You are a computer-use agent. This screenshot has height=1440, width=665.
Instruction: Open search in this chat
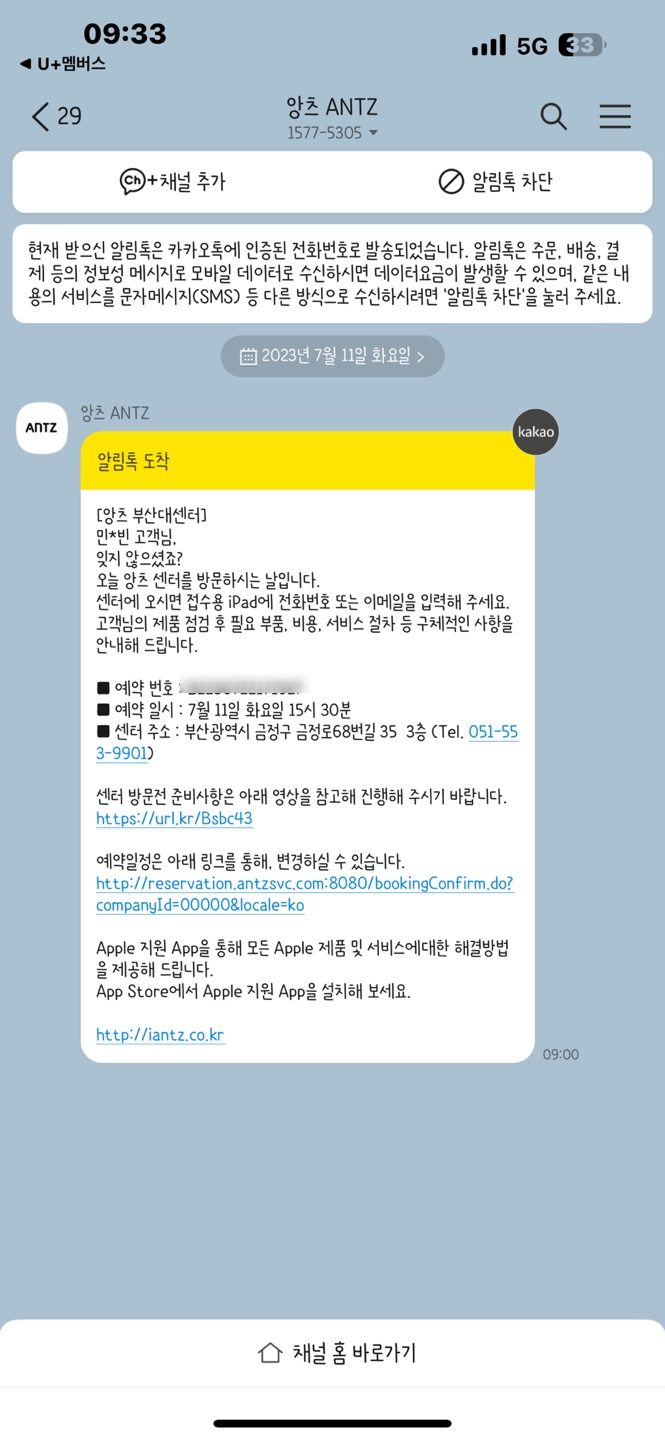click(x=553, y=116)
